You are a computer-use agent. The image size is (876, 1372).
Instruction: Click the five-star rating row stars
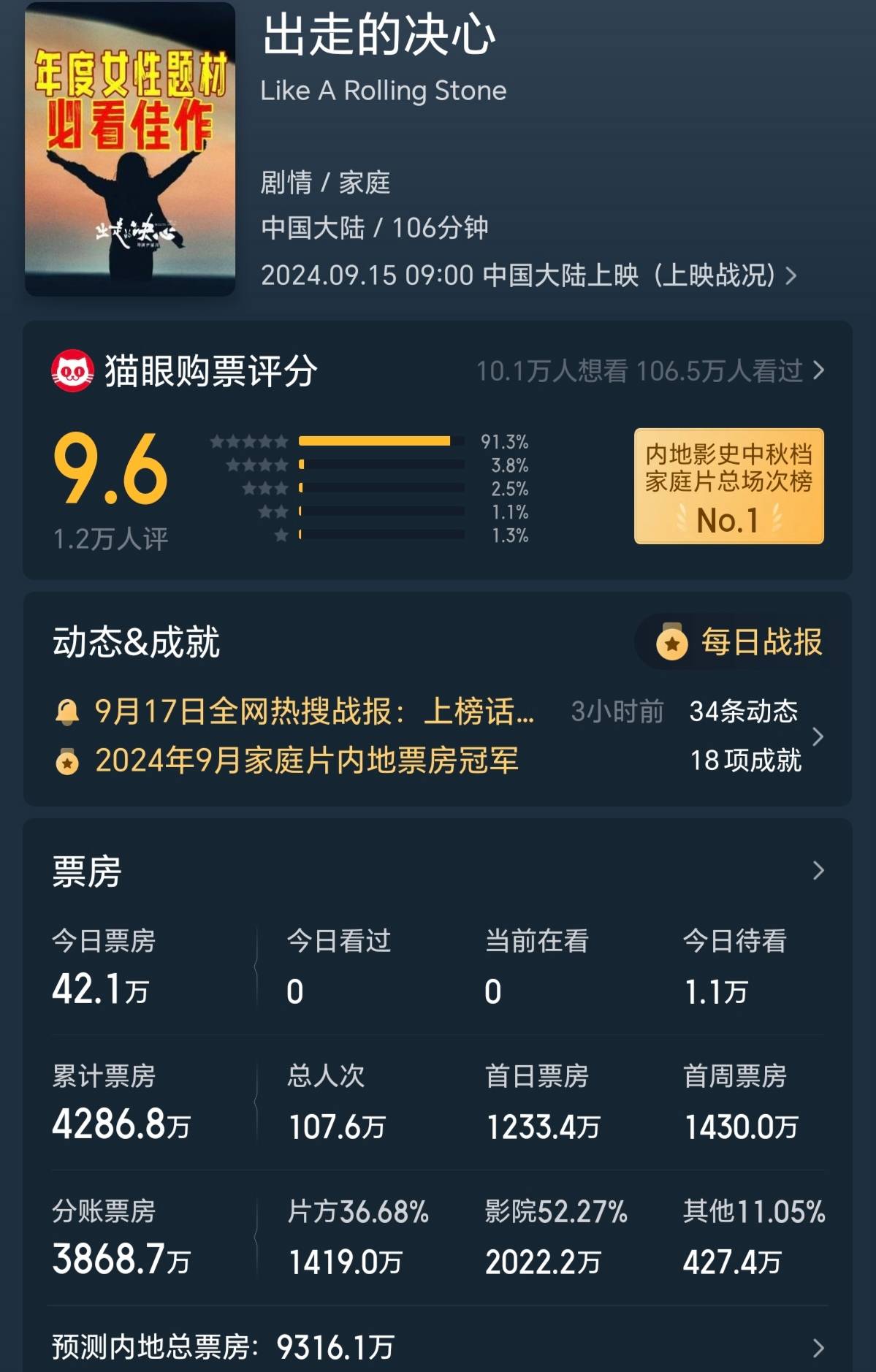click(248, 440)
